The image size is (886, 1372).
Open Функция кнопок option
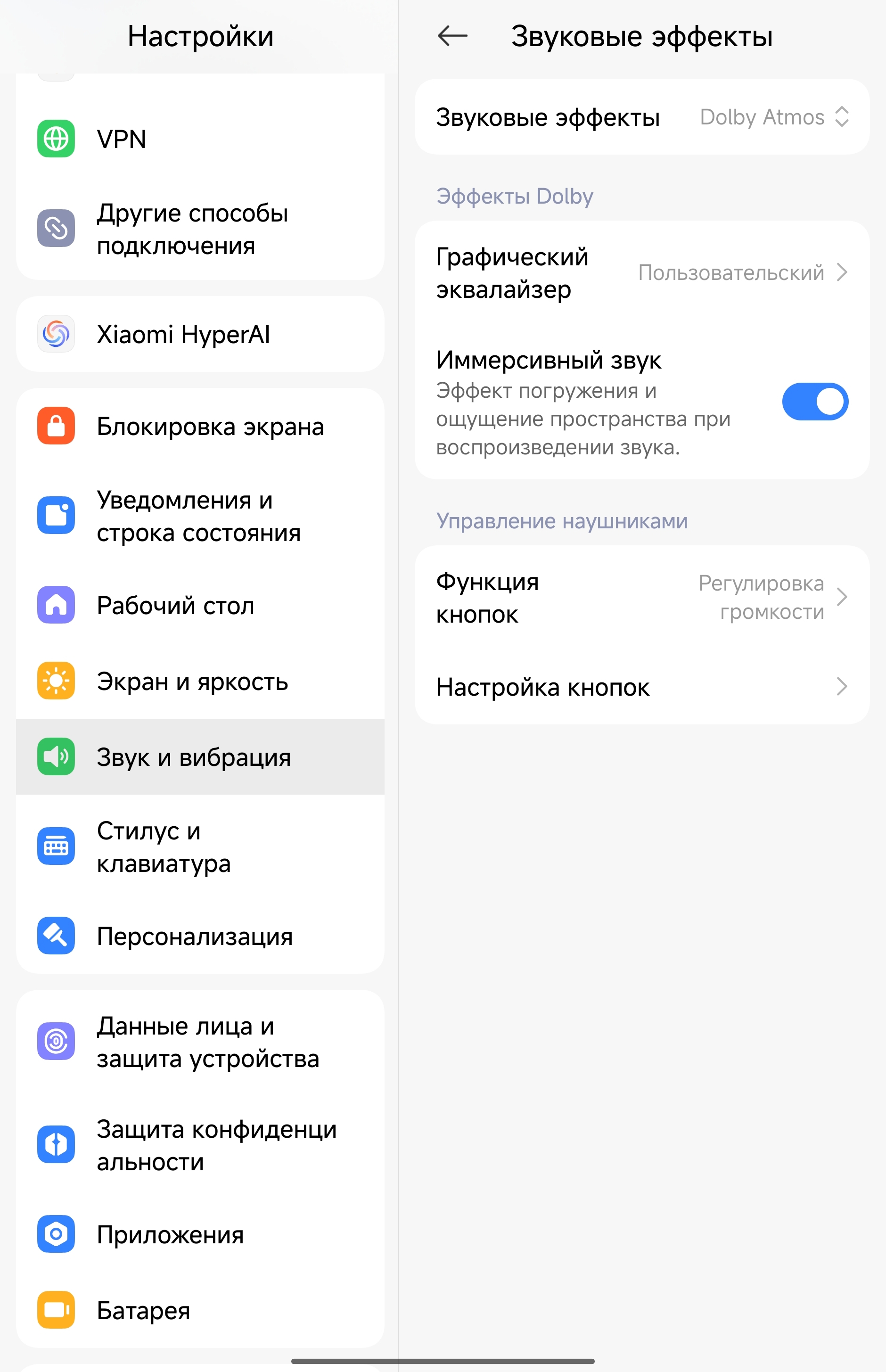[x=641, y=598]
